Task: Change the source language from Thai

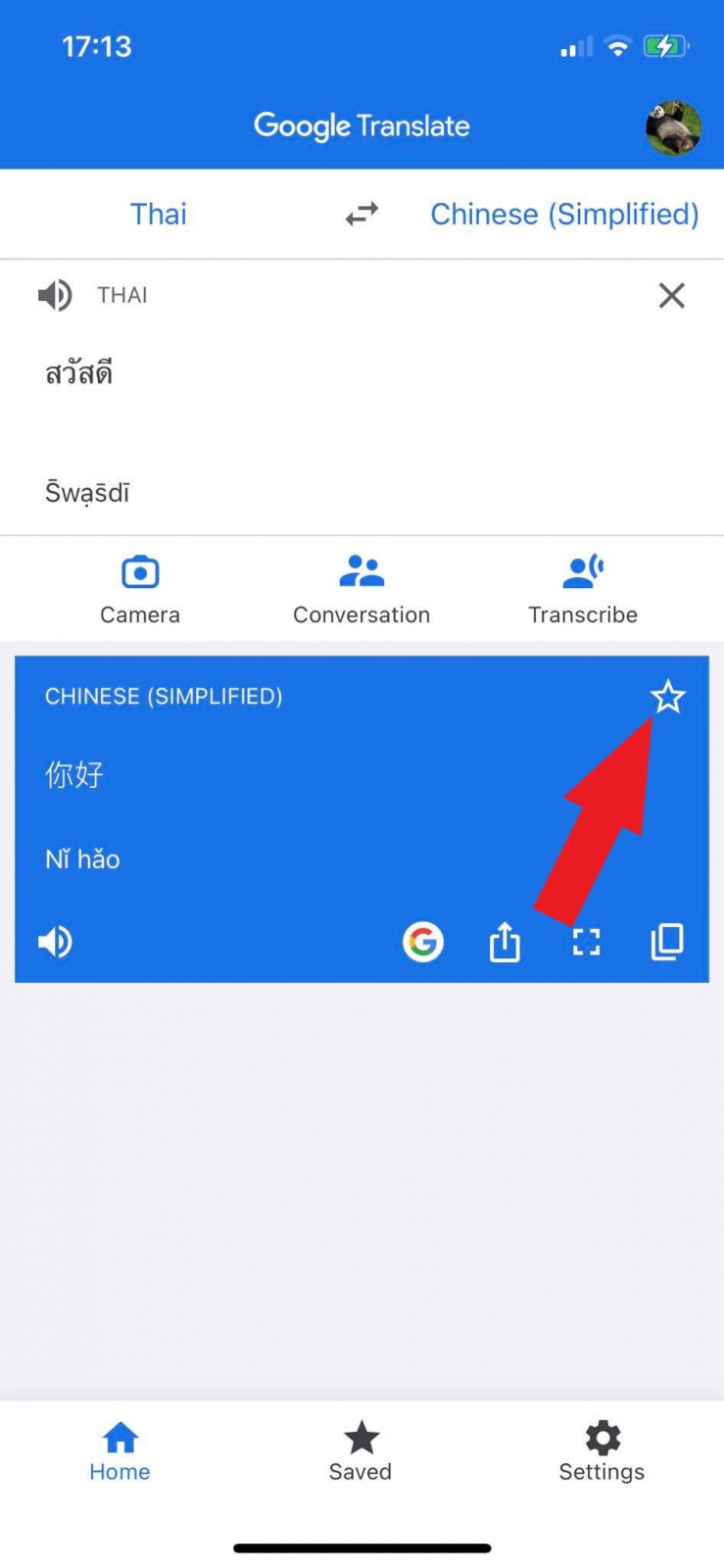Action: pyautogui.click(x=159, y=215)
